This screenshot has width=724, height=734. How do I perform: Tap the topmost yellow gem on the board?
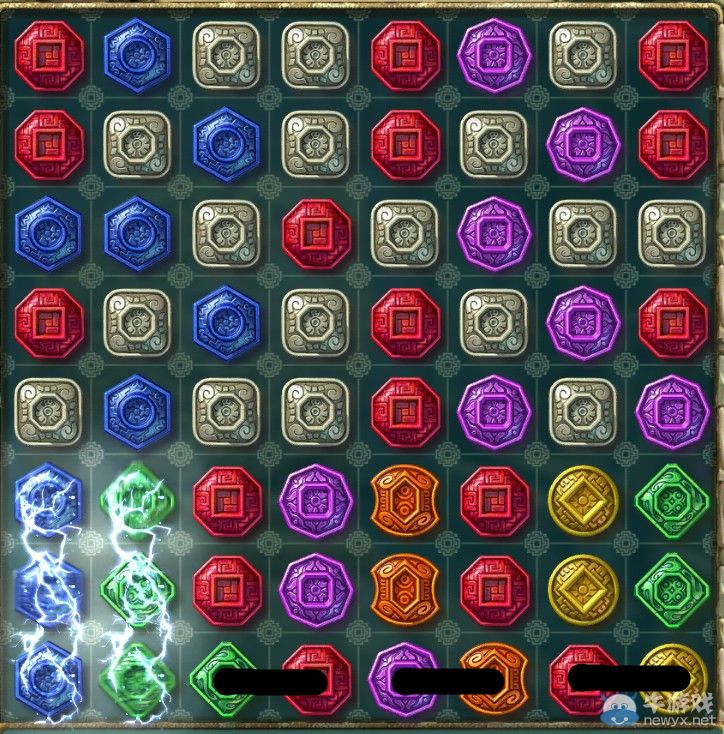tap(583, 497)
